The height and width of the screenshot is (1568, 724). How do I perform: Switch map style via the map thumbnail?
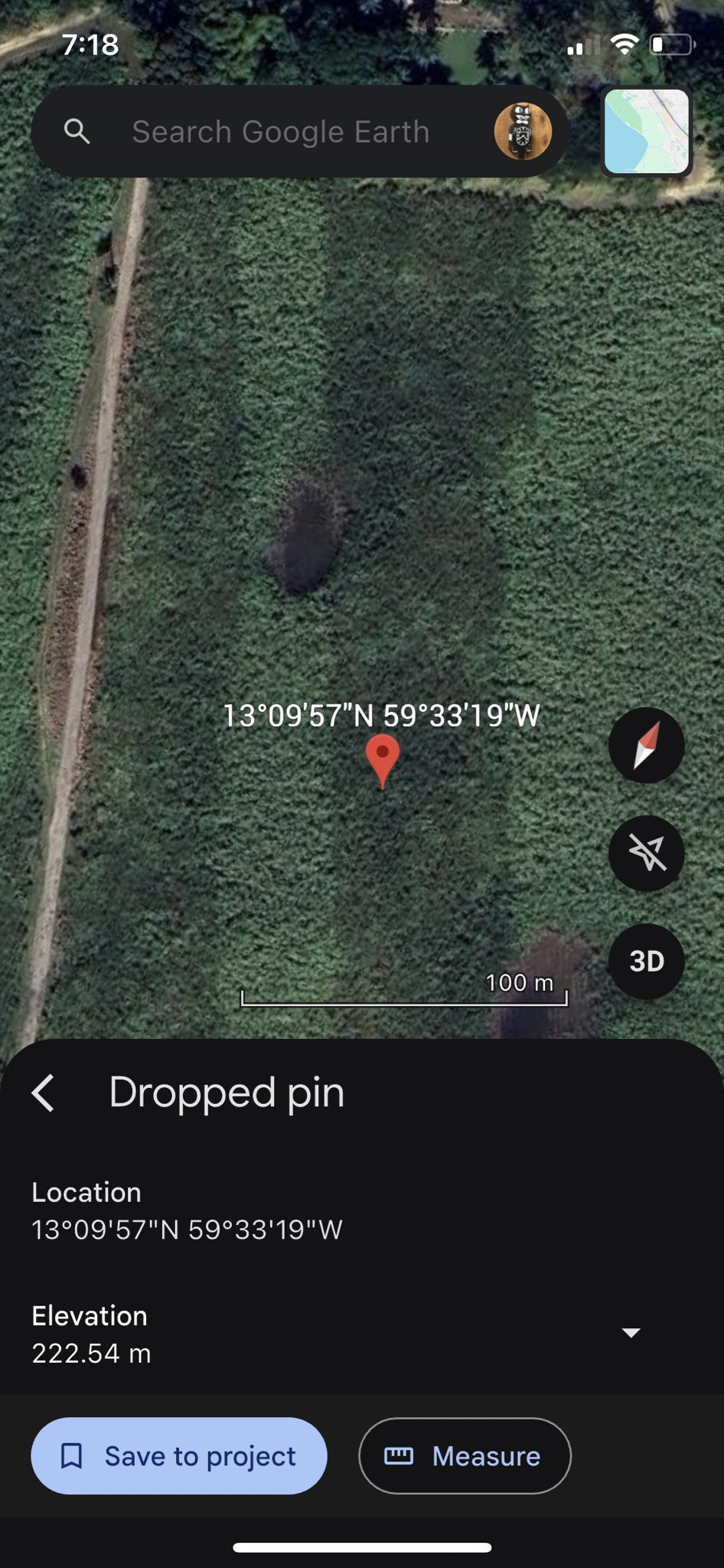[647, 132]
